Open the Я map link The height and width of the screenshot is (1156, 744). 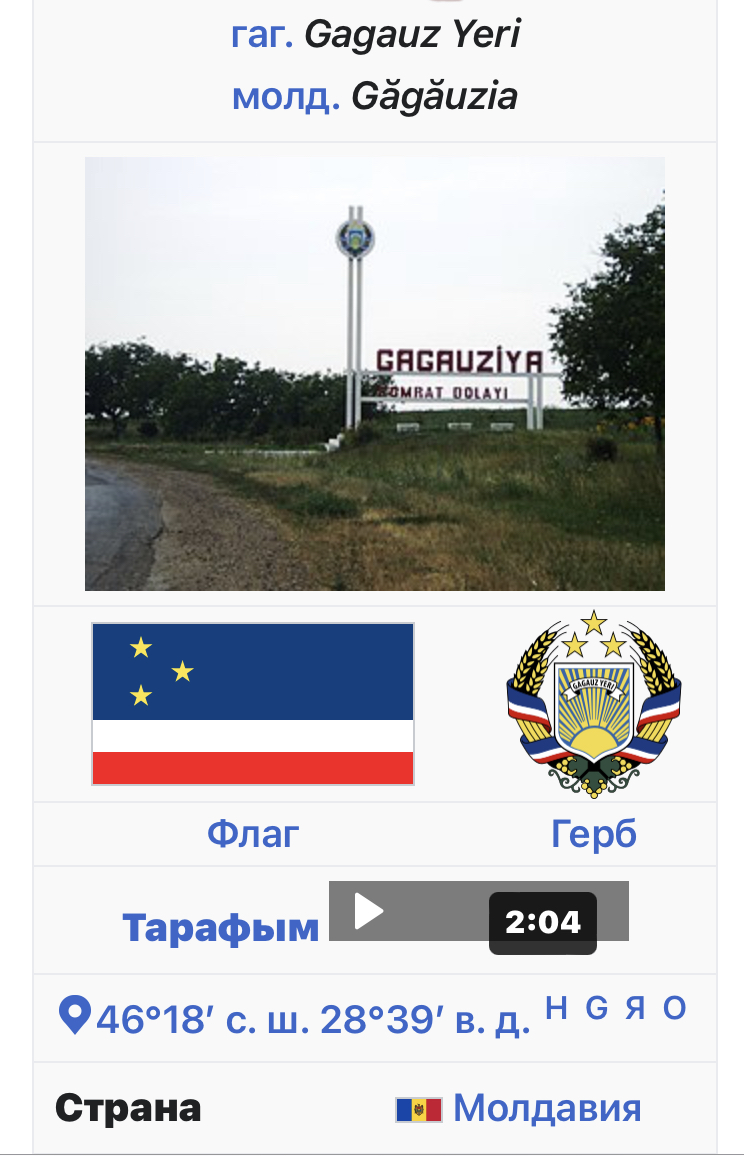click(x=635, y=1008)
